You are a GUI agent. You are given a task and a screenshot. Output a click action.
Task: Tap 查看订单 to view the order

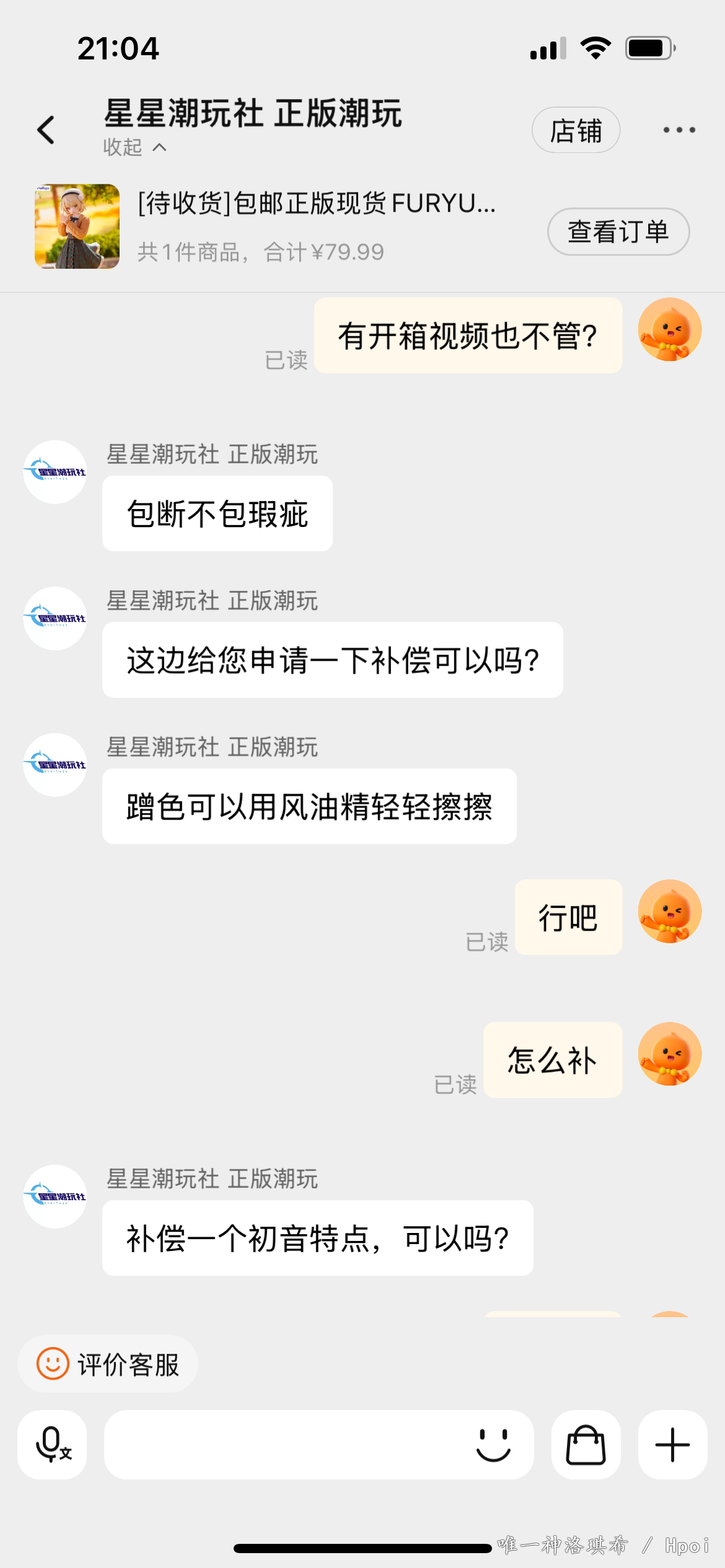[x=618, y=232]
